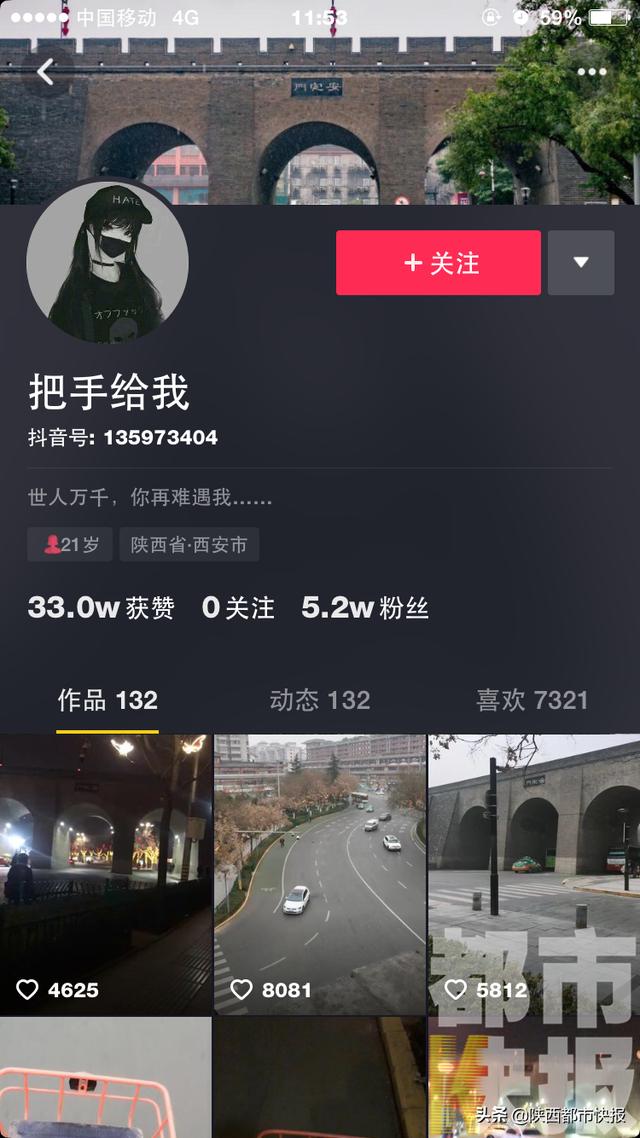Screen dimensions: 640x1138
Task: Show the 5.2w 粉丝 followers list
Action: pos(365,607)
